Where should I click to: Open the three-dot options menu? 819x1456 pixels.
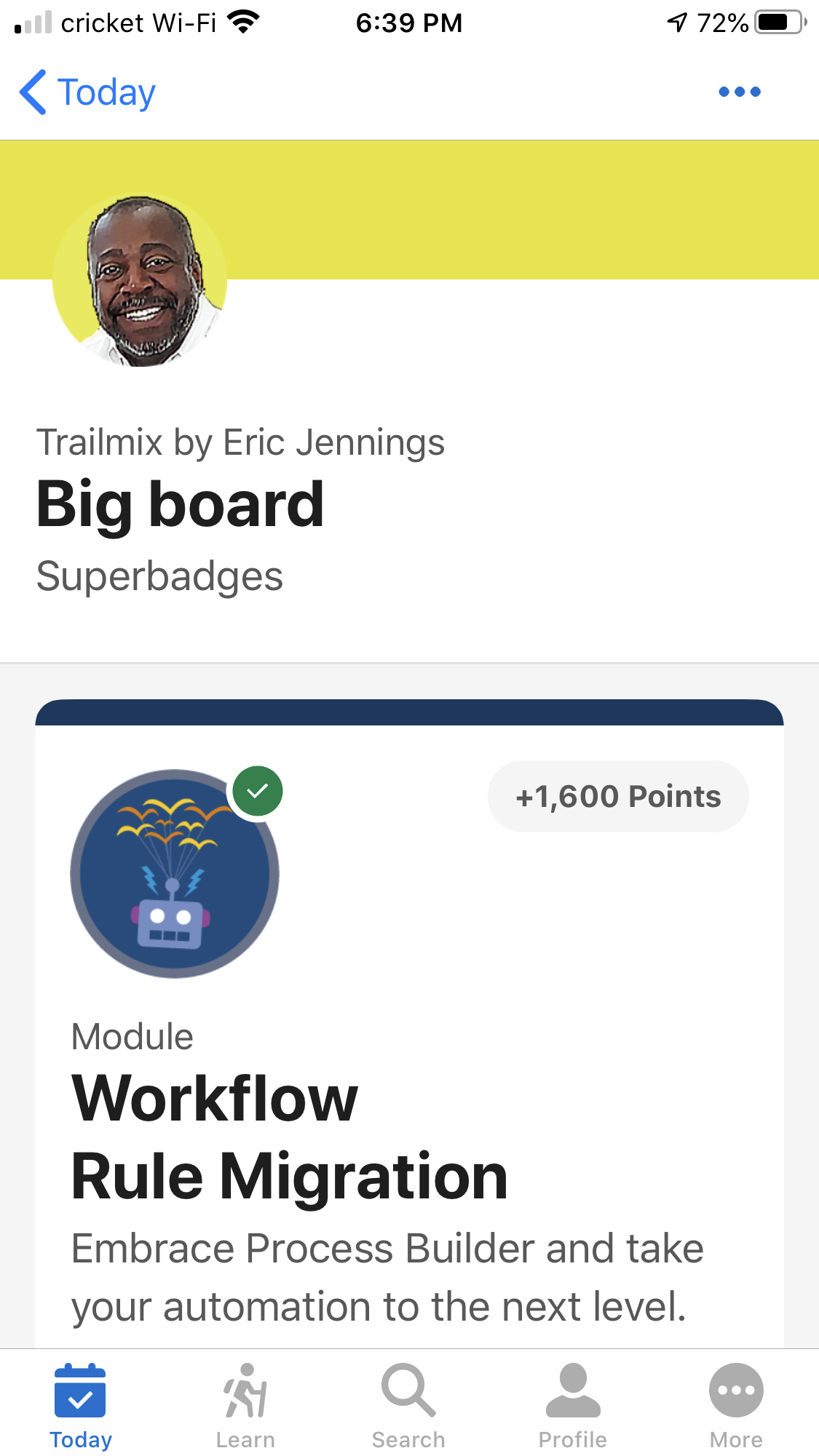[x=739, y=92]
